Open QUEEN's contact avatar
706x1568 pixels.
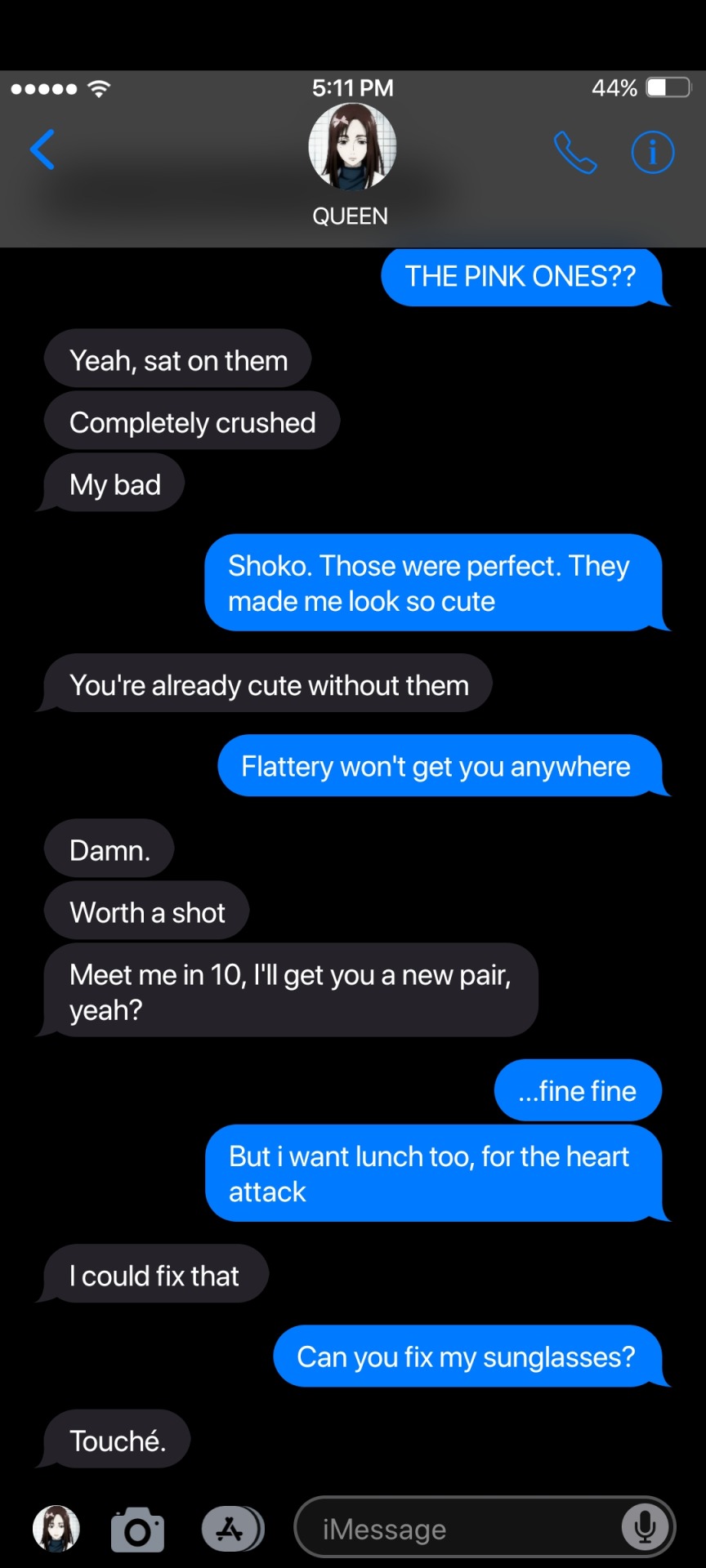coord(352,147)
